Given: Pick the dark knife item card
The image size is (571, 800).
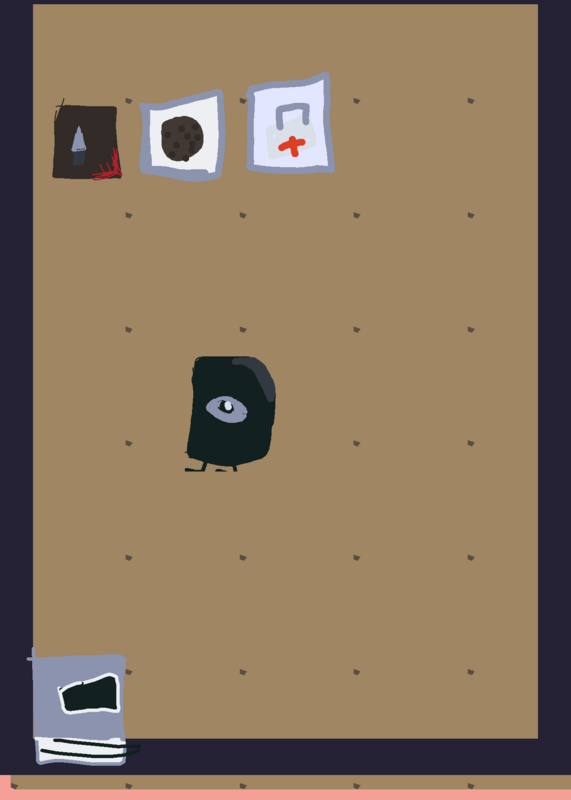Looking at the screenshot, I should 87,141.
